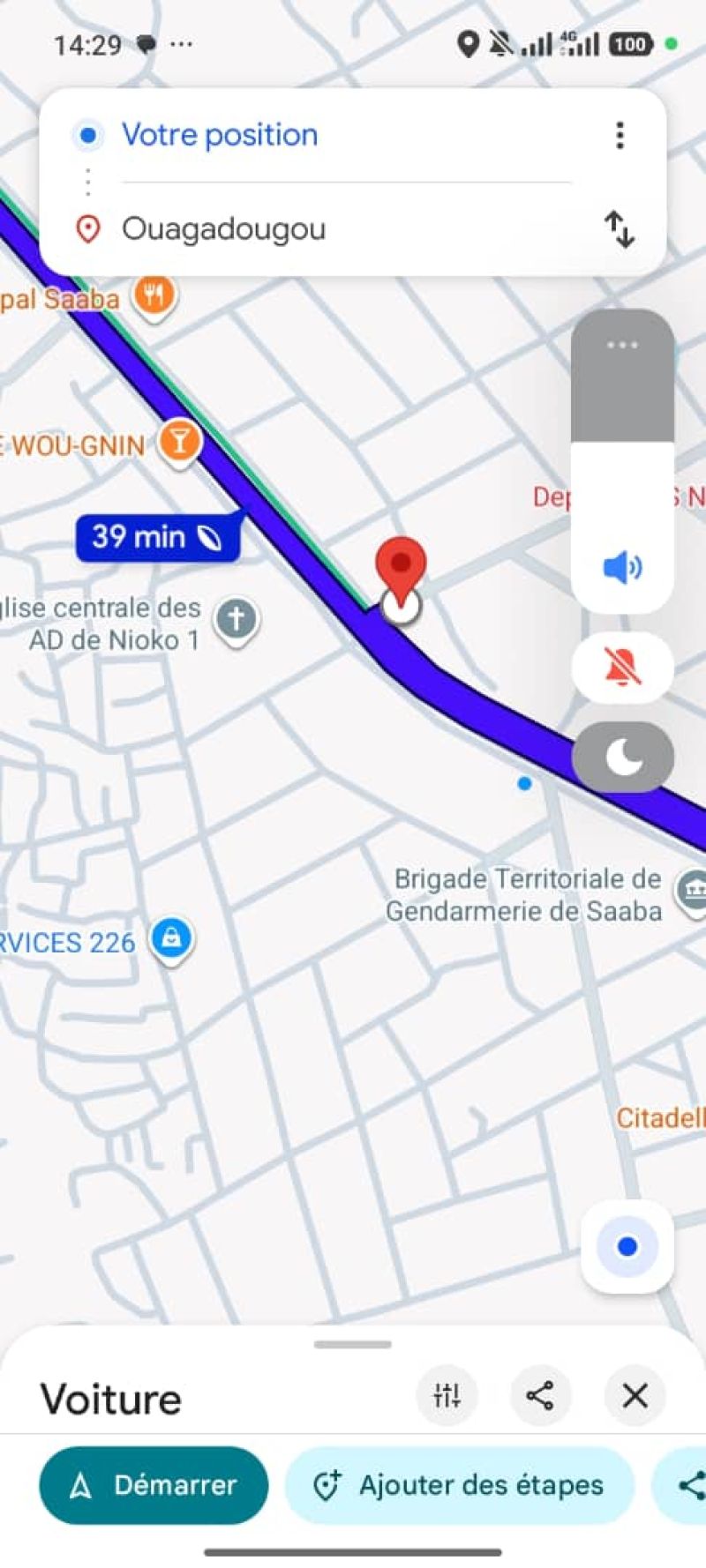706x1568 pixels.
Task: Swap start and destination
Action: click(620, 228)
